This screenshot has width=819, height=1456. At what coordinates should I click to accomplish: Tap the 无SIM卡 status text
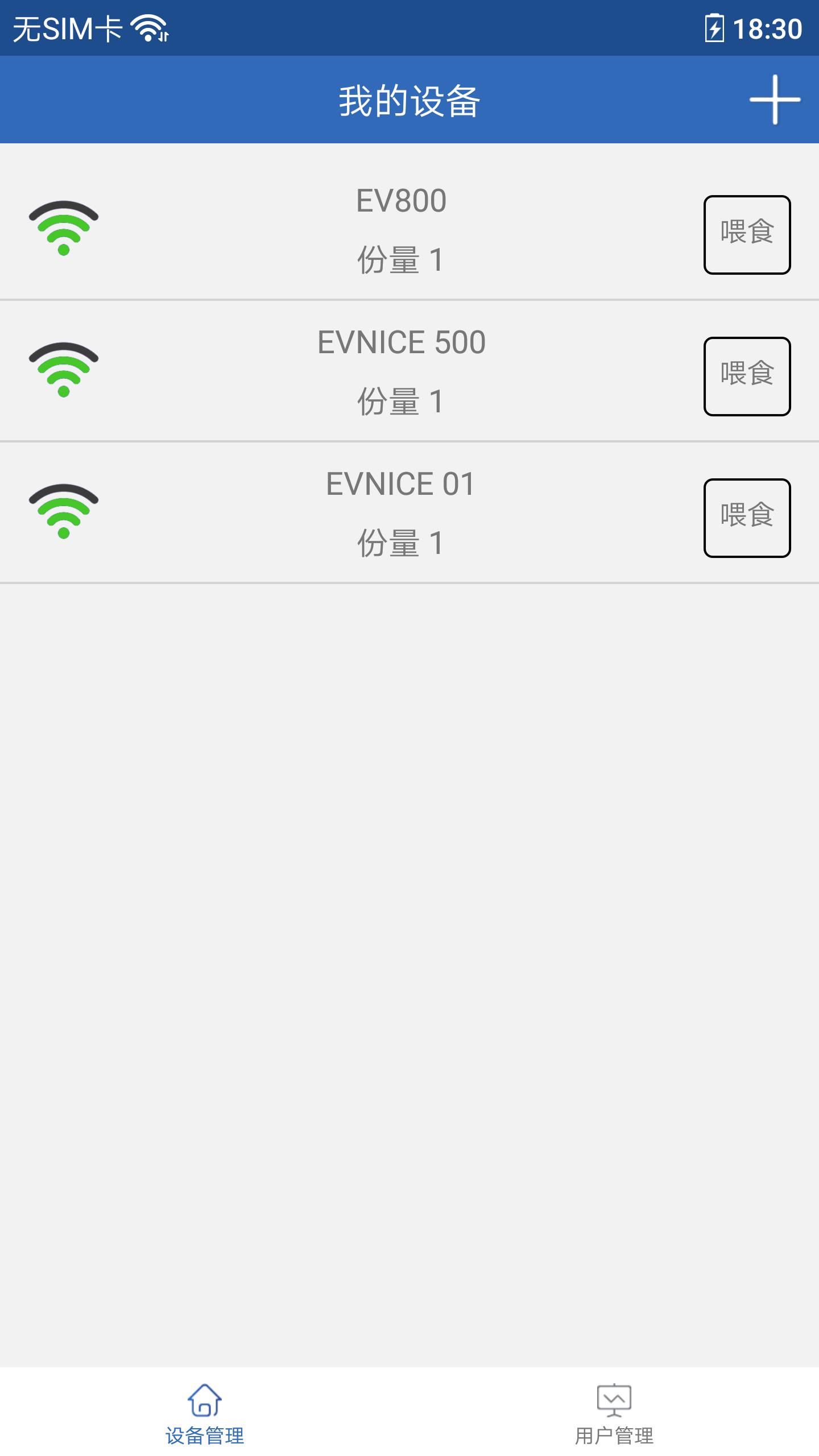pyautogui.click(x=68, y=28)
